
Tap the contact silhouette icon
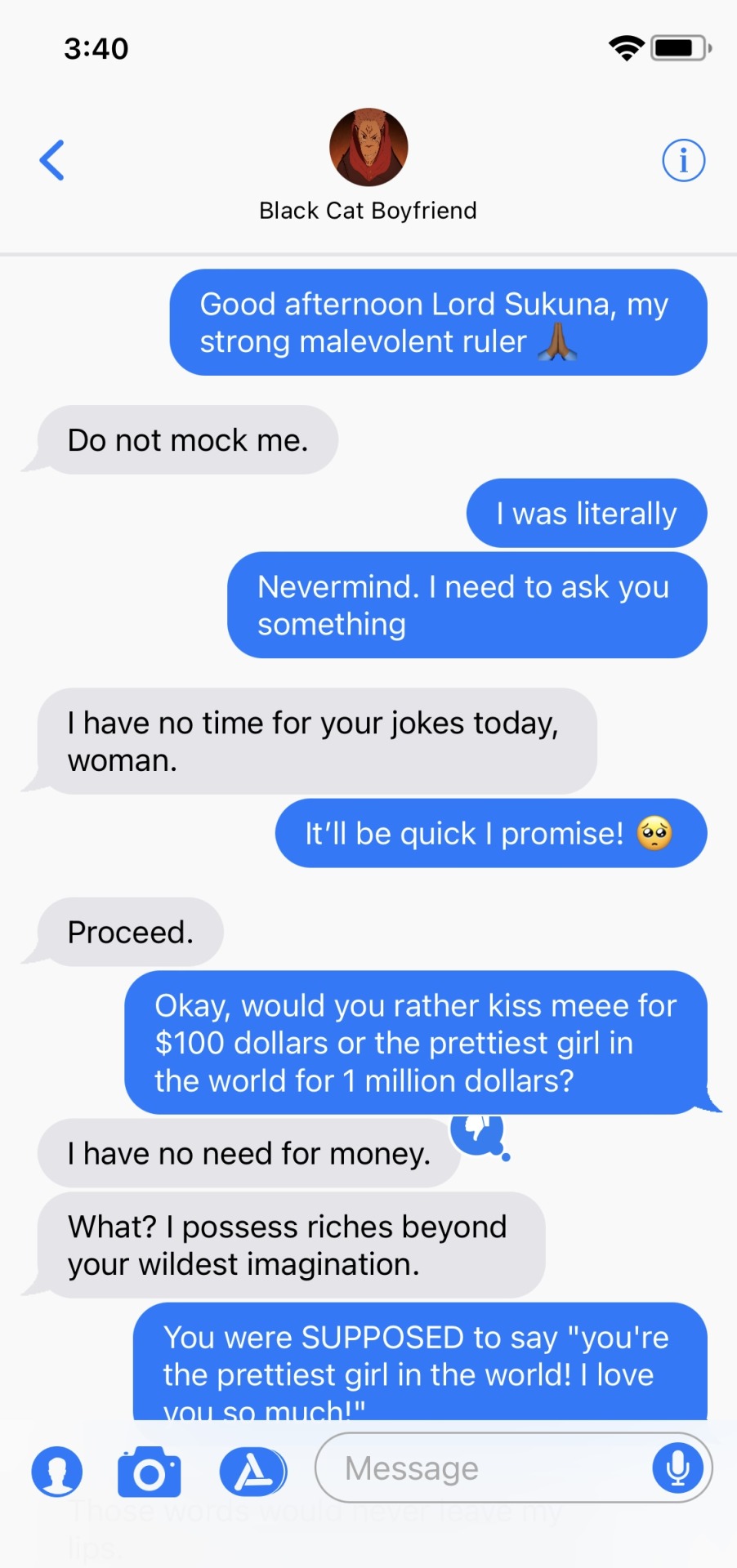point(57,1472)
